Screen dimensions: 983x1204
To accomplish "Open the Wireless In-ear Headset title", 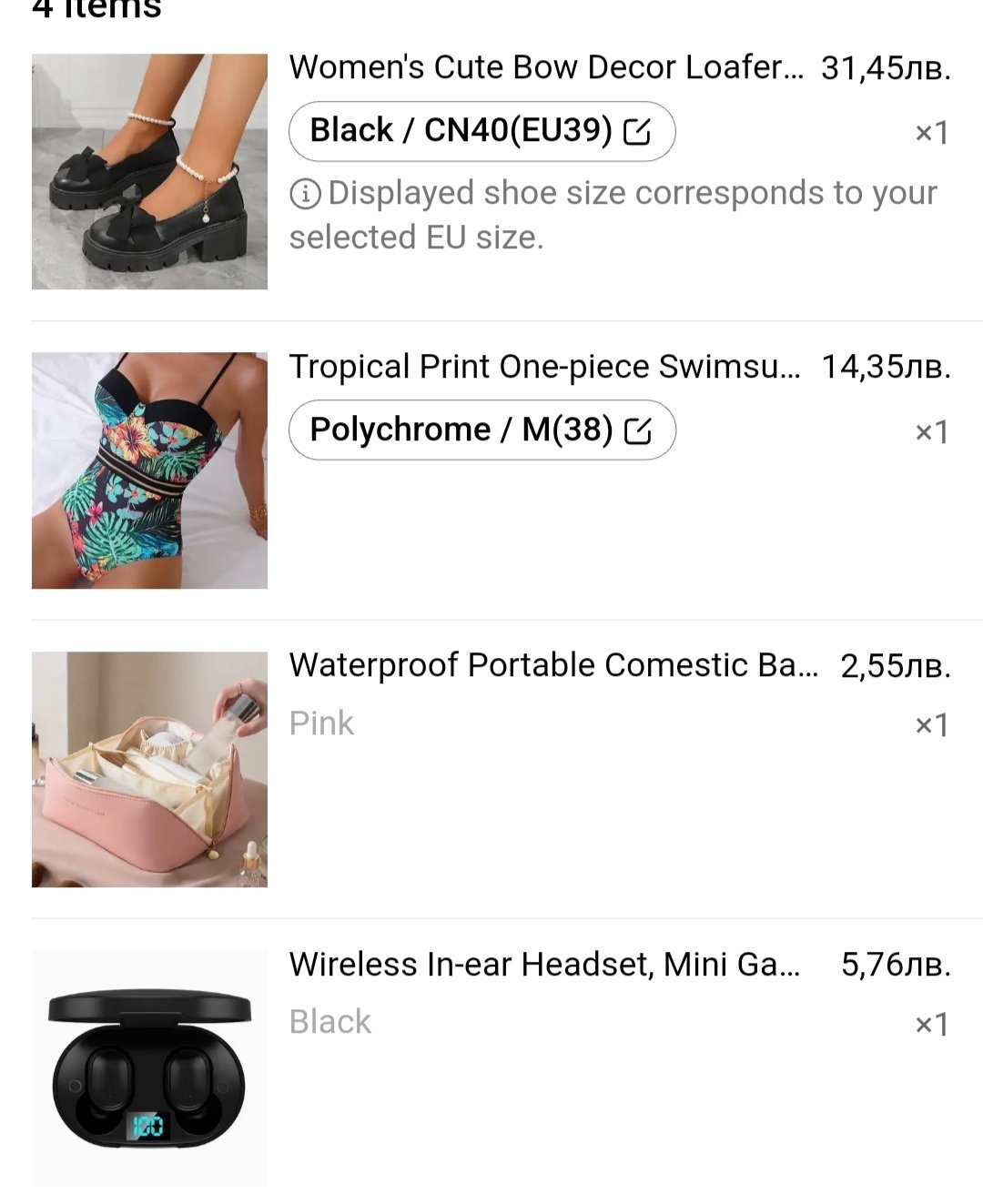I will [545, 964].
